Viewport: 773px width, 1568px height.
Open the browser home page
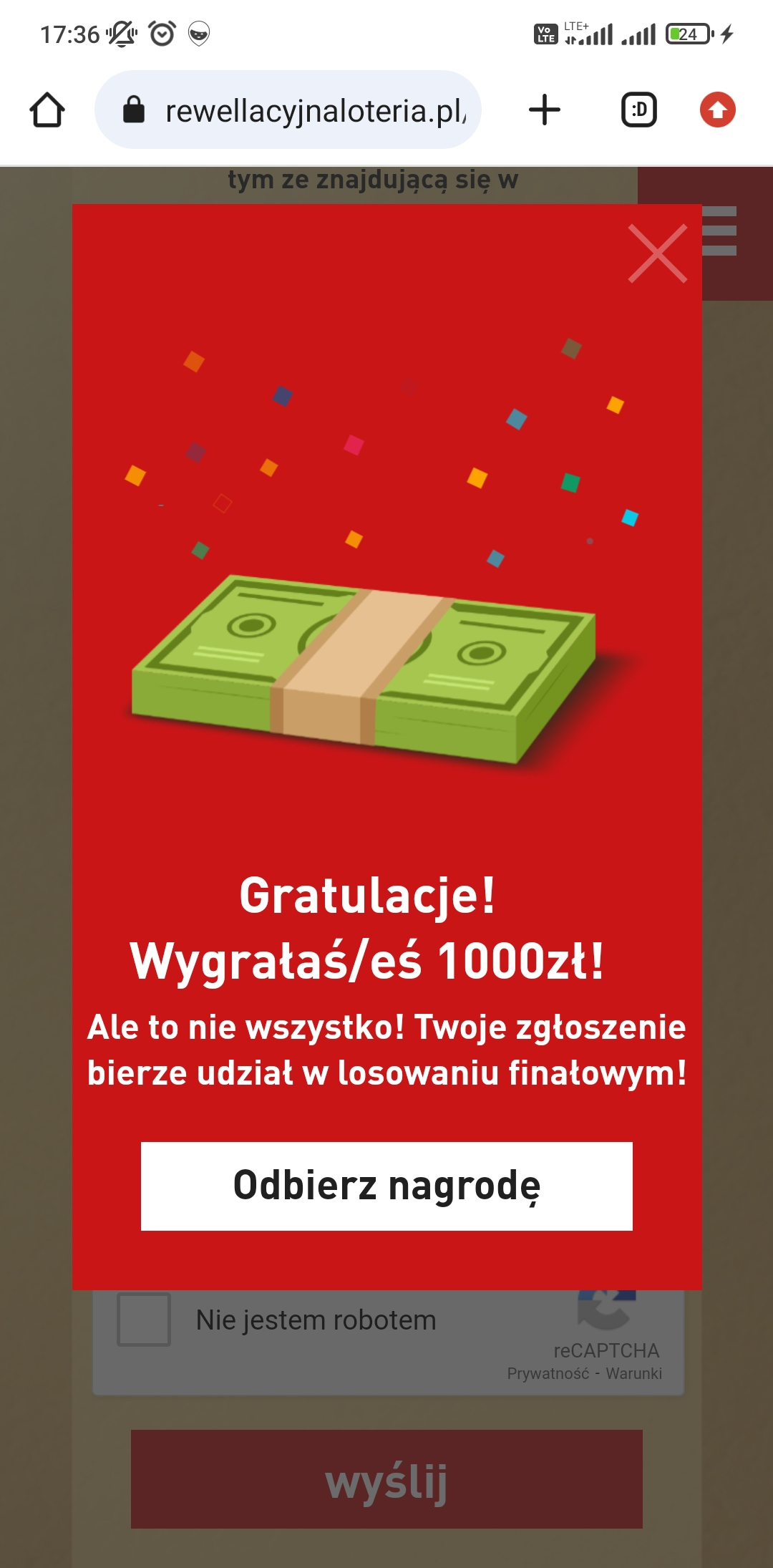point(47,110)
